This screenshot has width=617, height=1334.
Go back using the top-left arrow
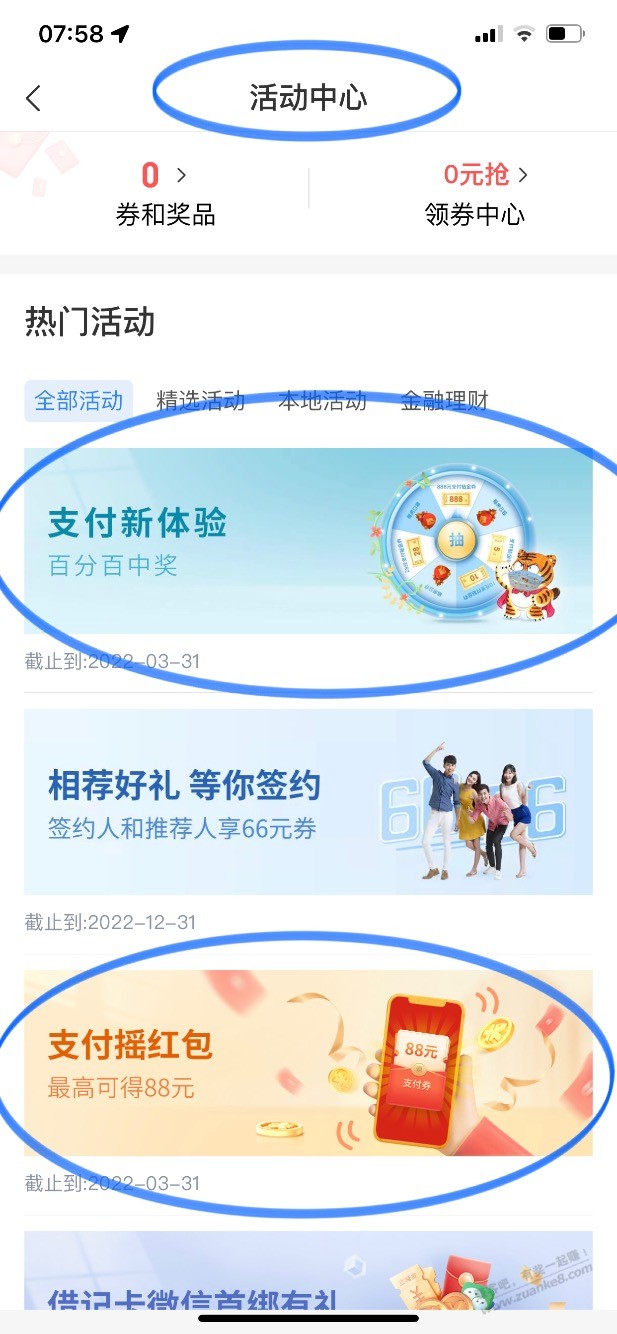click(x=34, y=98)
